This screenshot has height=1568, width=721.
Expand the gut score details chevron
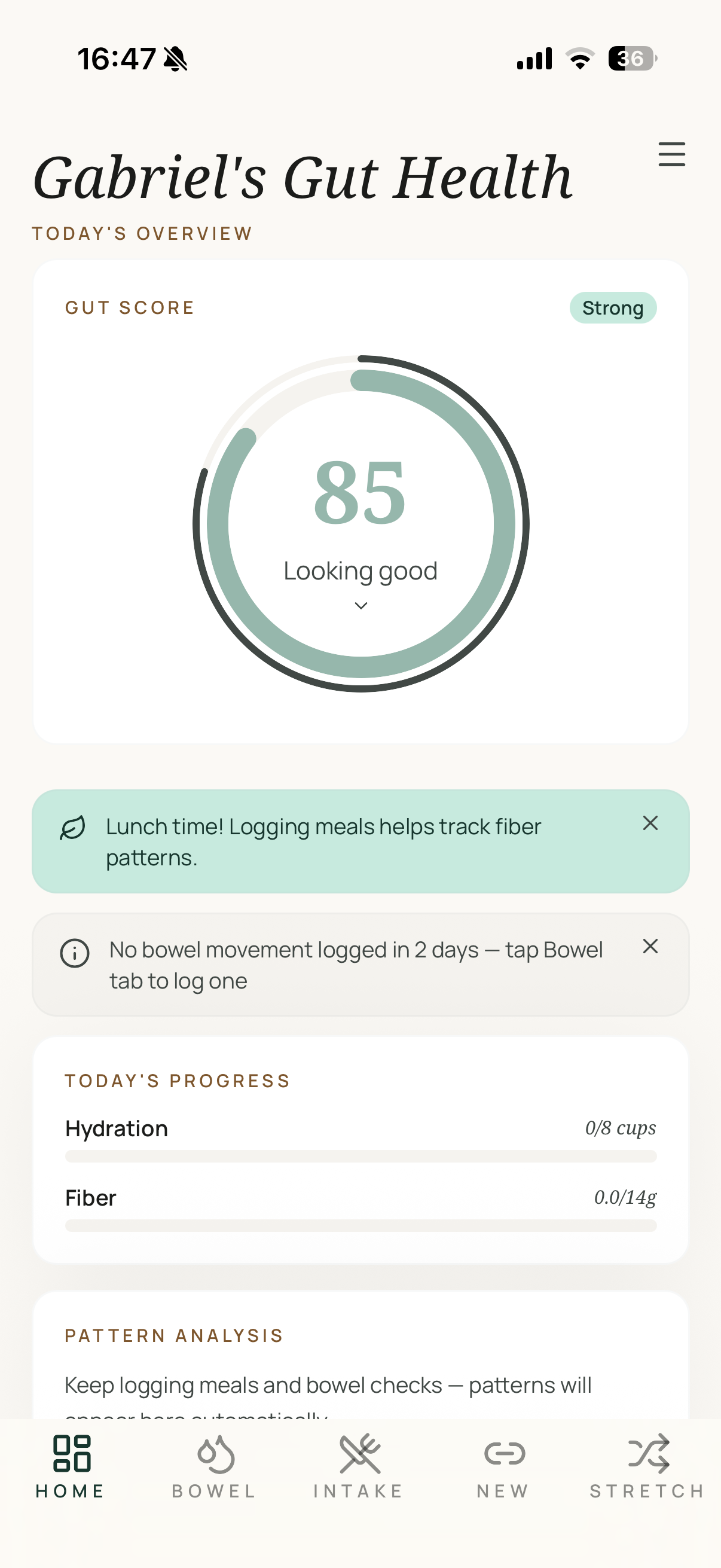[360, 606]
